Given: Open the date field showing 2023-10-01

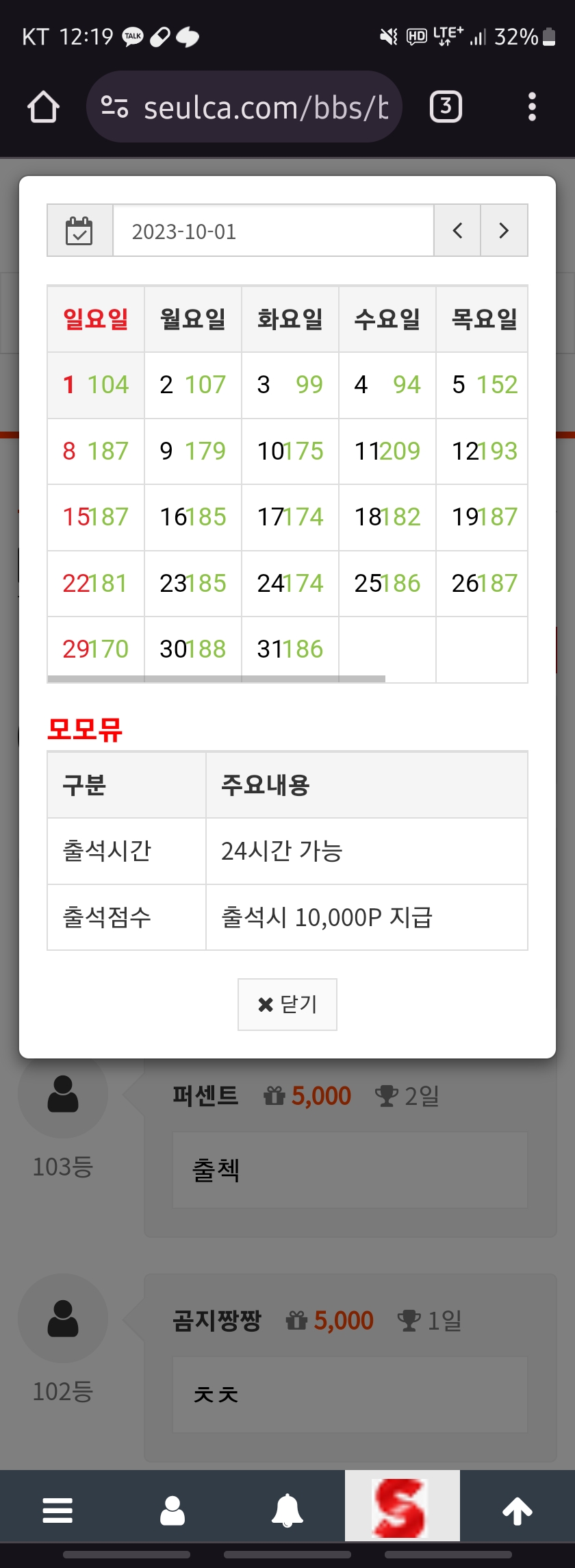Looking at the screenshot, I should (273, 231).
